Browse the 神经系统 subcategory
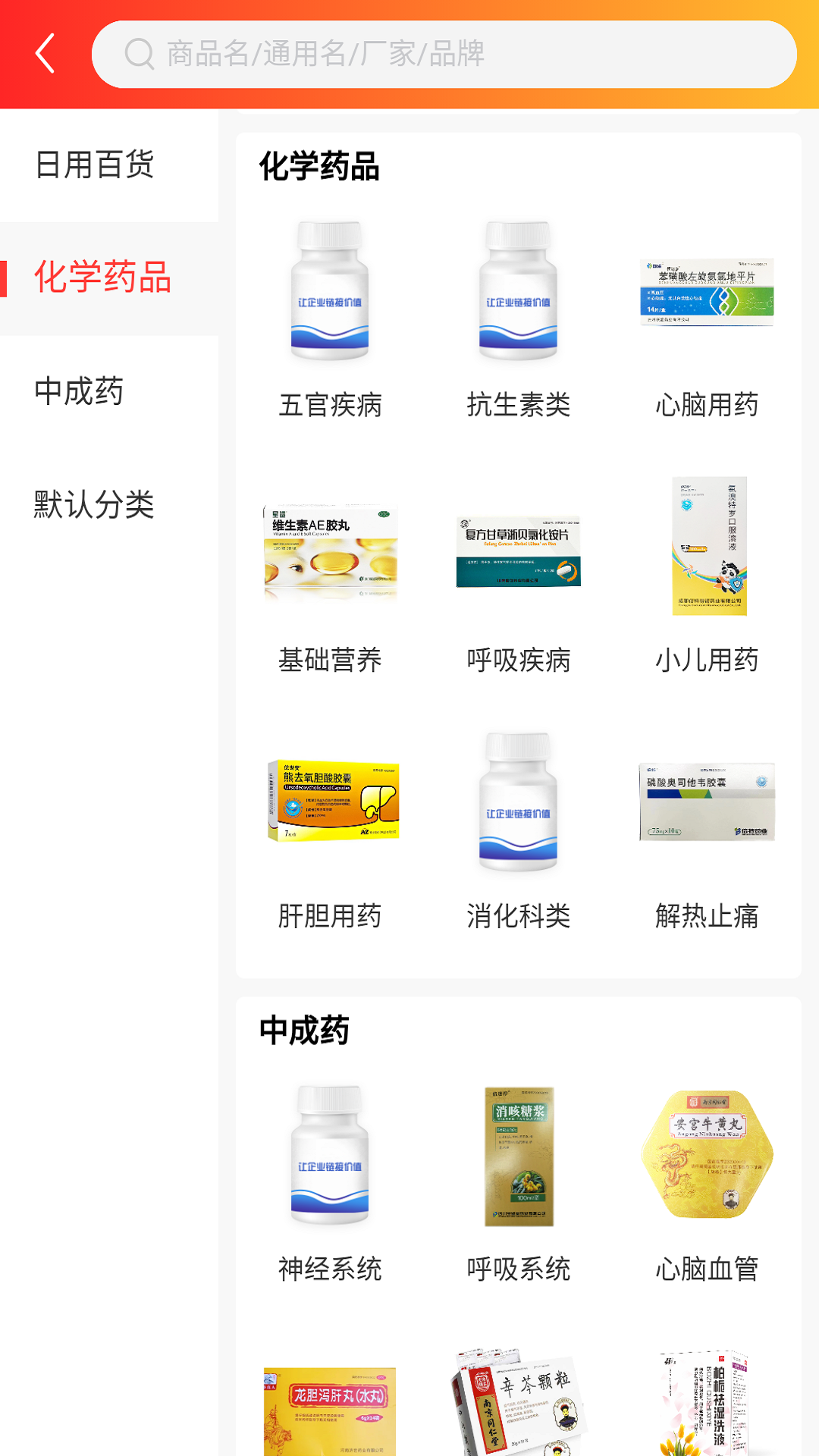Viewport: 819px width, 1456px height. click(x=330, y=1183)
